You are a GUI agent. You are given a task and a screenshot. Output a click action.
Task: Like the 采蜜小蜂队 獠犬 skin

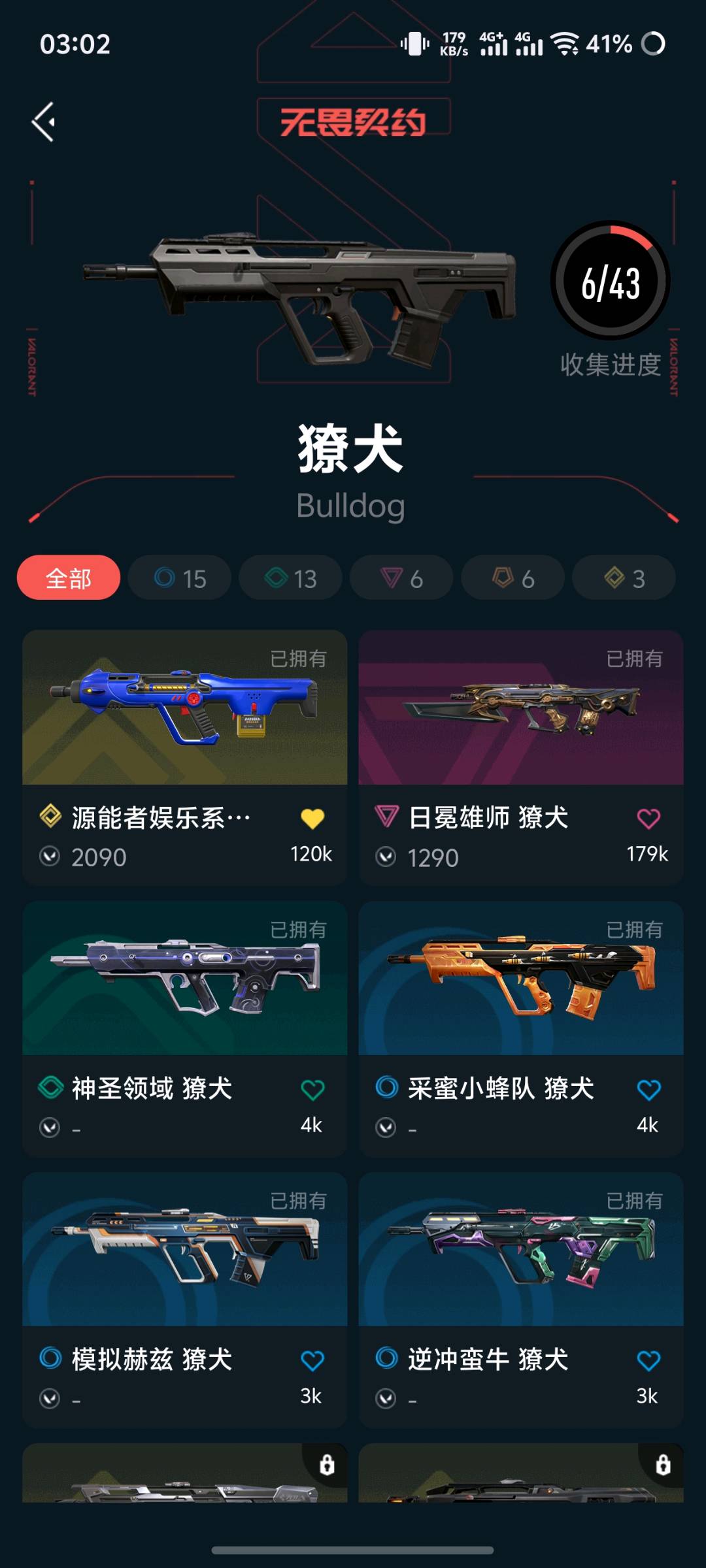click(x=648, y=1089)
